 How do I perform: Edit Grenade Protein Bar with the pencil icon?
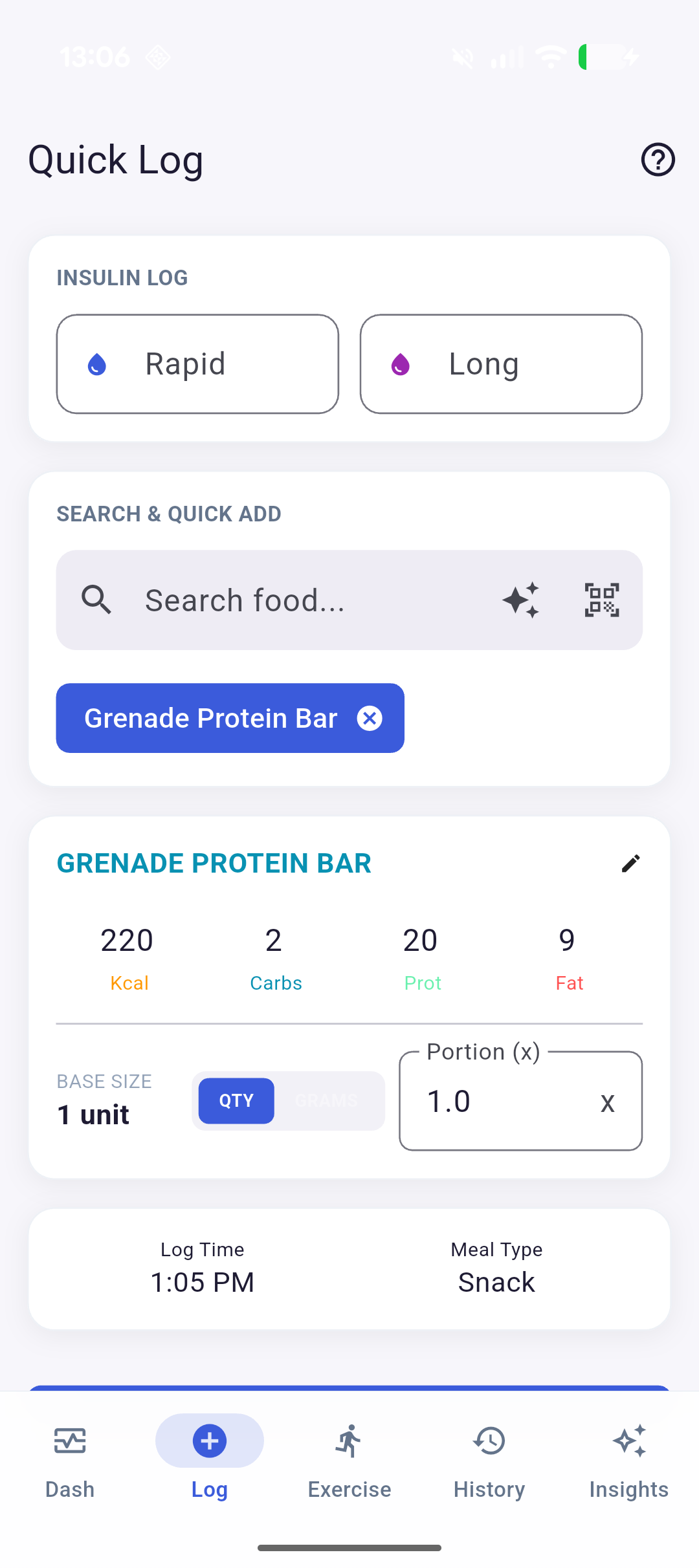[630, 863]
